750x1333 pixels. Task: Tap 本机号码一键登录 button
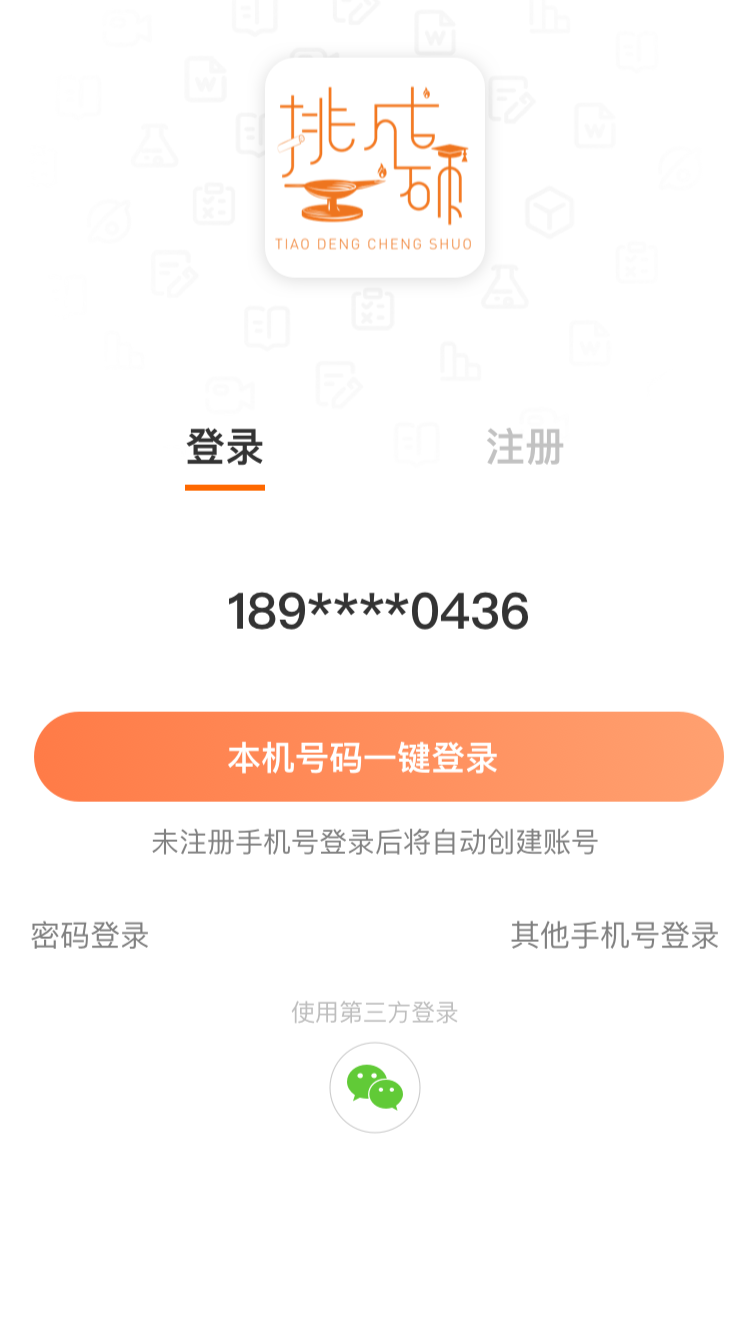(x=378, y=757)
